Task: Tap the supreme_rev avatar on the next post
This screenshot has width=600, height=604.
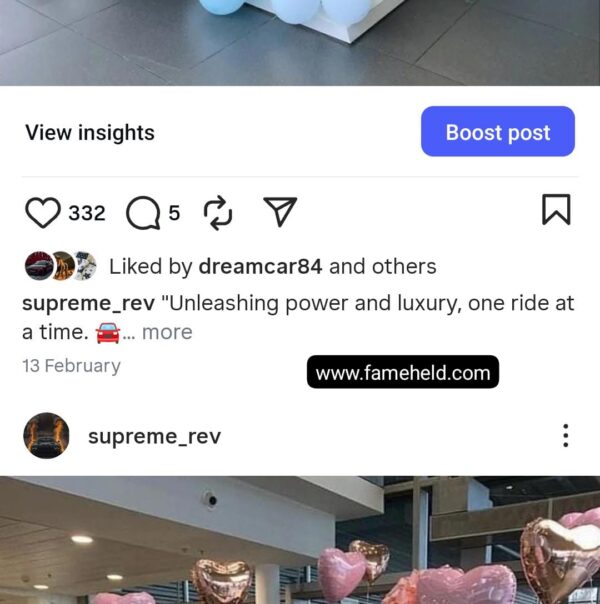Action: coord(46,436)
